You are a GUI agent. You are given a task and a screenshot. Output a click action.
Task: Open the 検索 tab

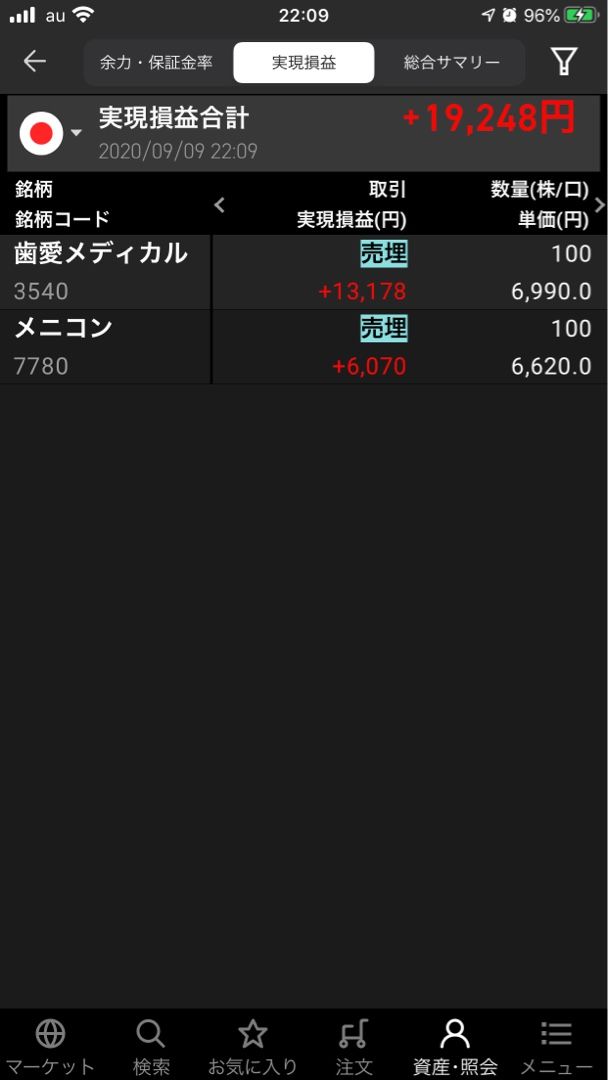152,1046
